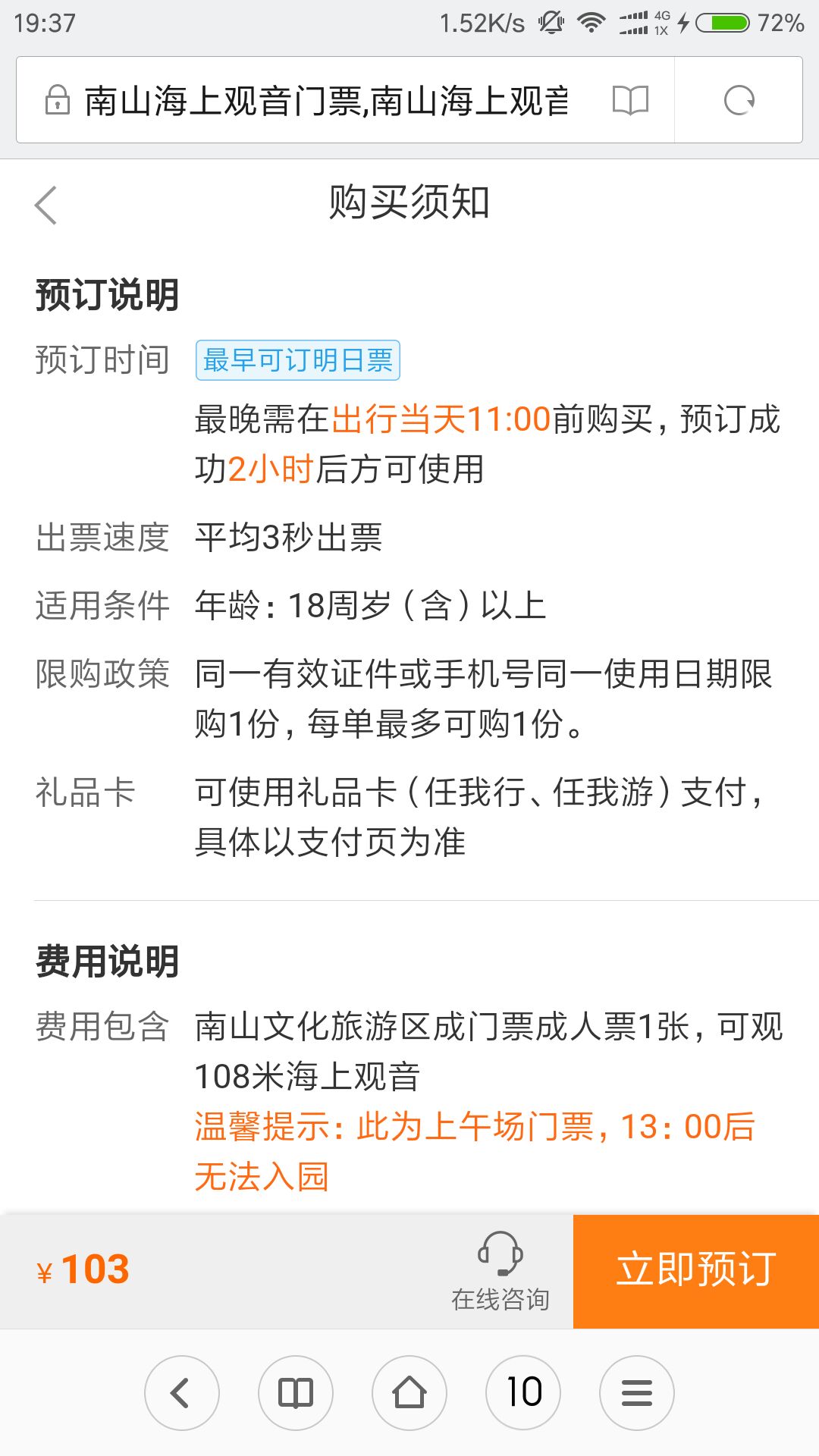Tap browser toolbar back arrow
The image size is (819, 1456).
[182, 1393]
